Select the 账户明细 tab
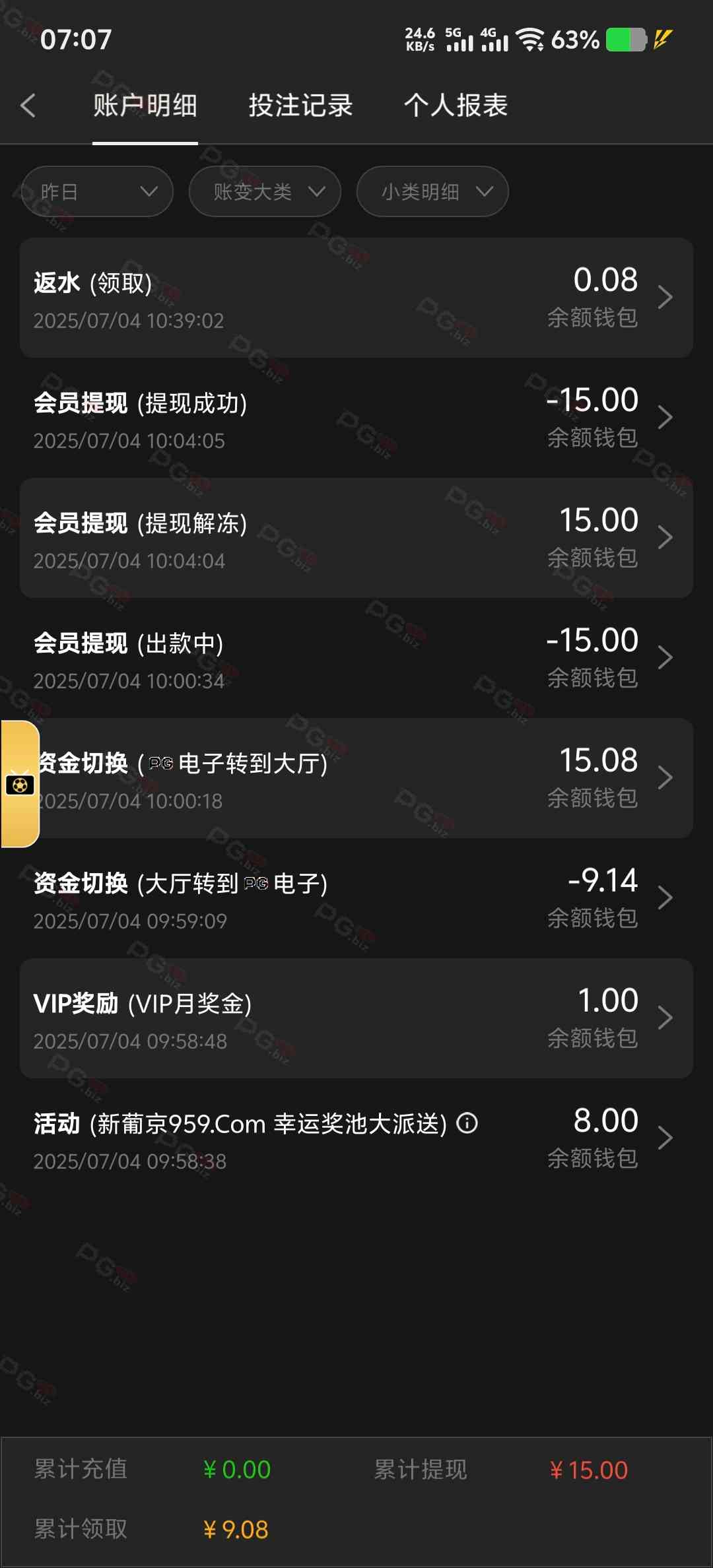The image size is (713, 1568). [145, 106]
